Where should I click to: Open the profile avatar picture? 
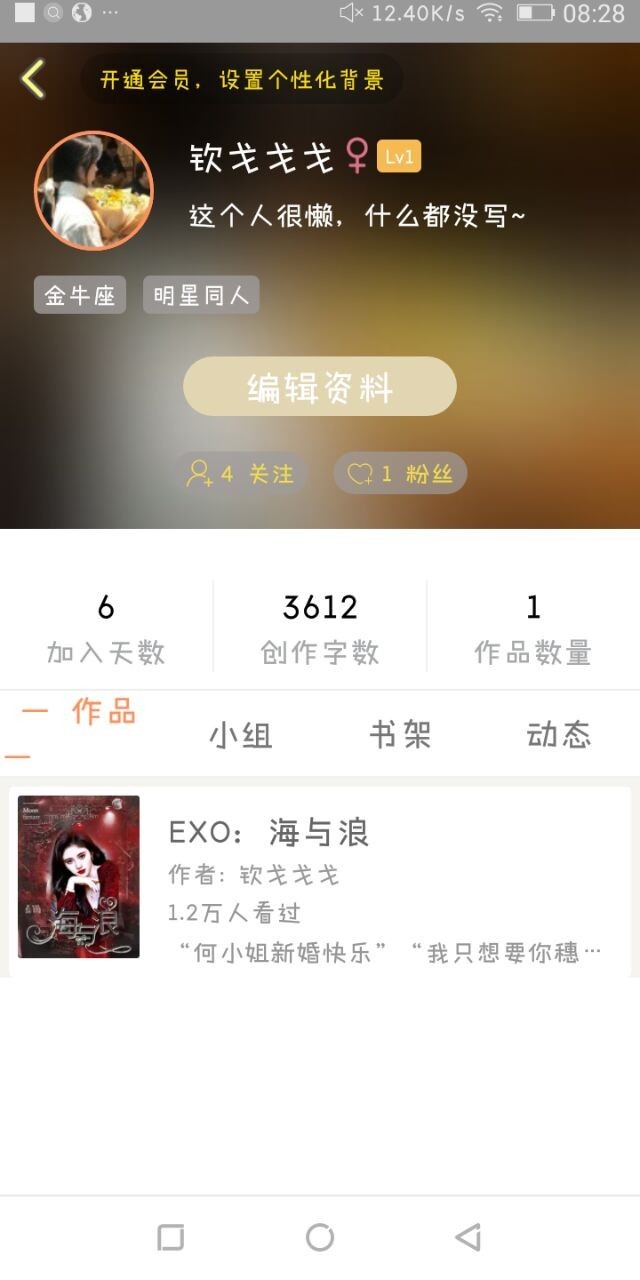tap(94, 190)
